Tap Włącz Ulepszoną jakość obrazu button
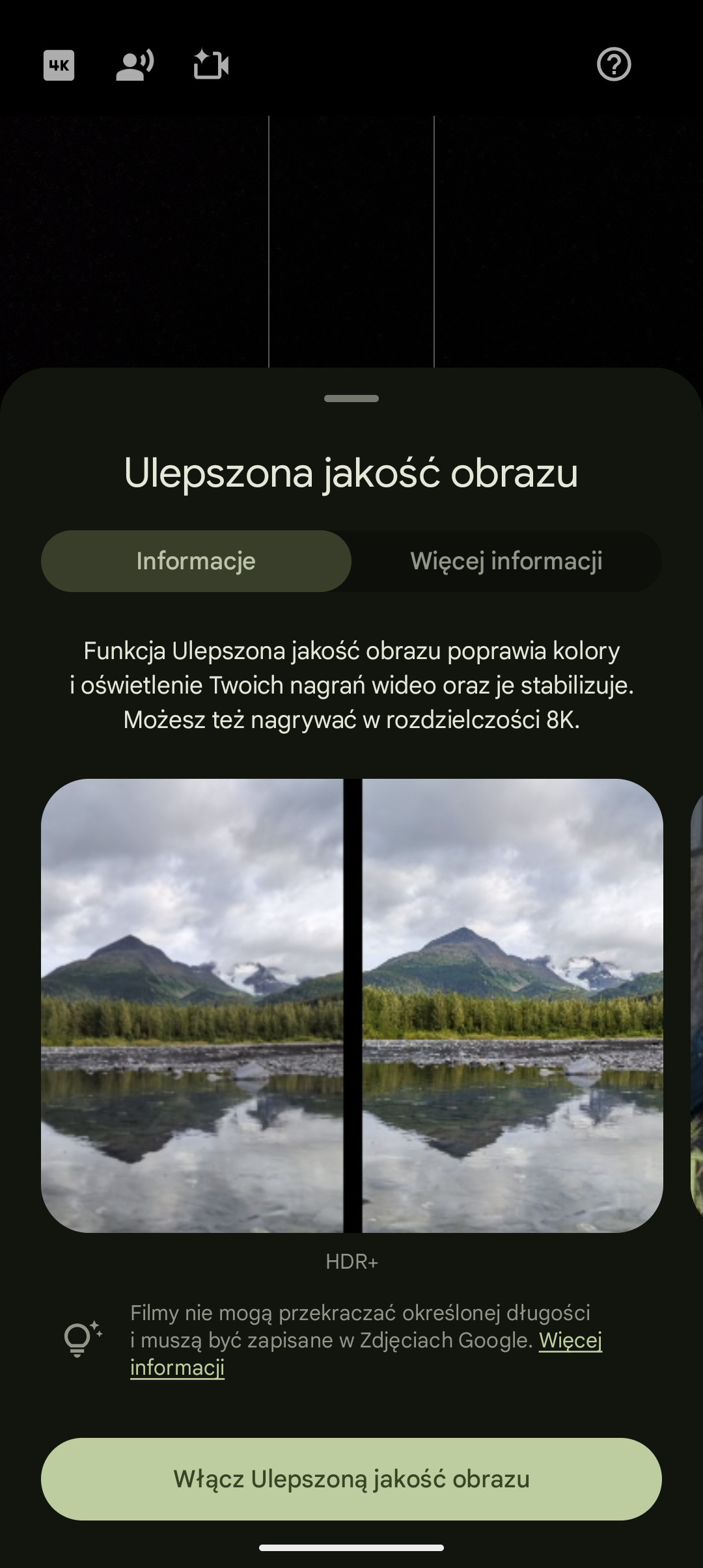The width and height of the screenshot is (703, 1568). coord(351,1479)
